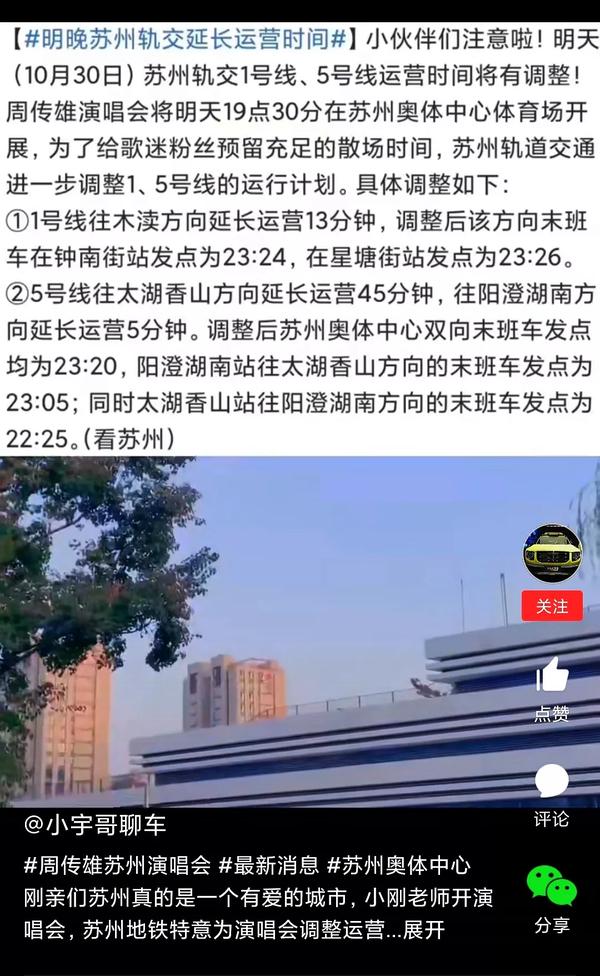Open the comments section
The image size is (600, 976).
point(552,782)
